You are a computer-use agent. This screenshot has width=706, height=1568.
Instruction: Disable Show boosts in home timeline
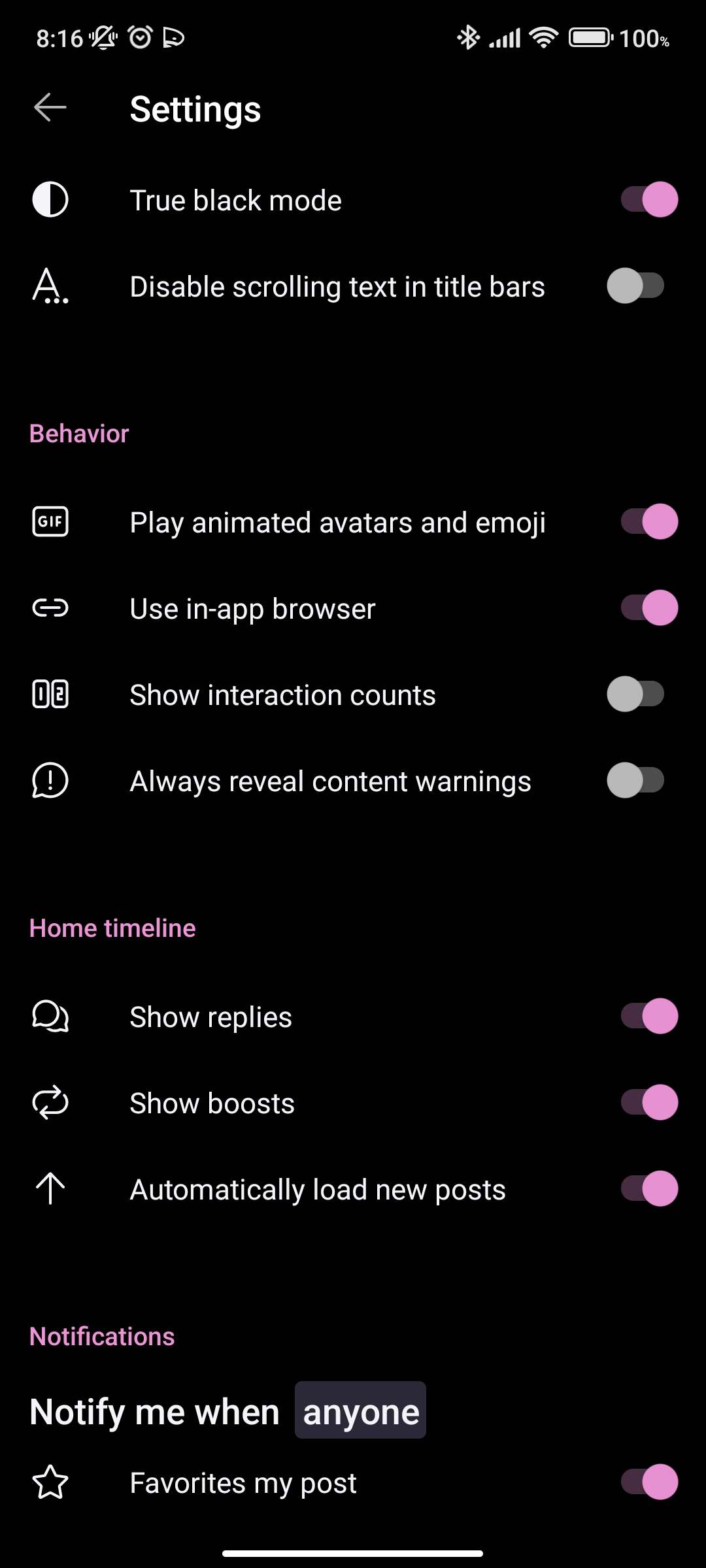(x=648, y=1103)
